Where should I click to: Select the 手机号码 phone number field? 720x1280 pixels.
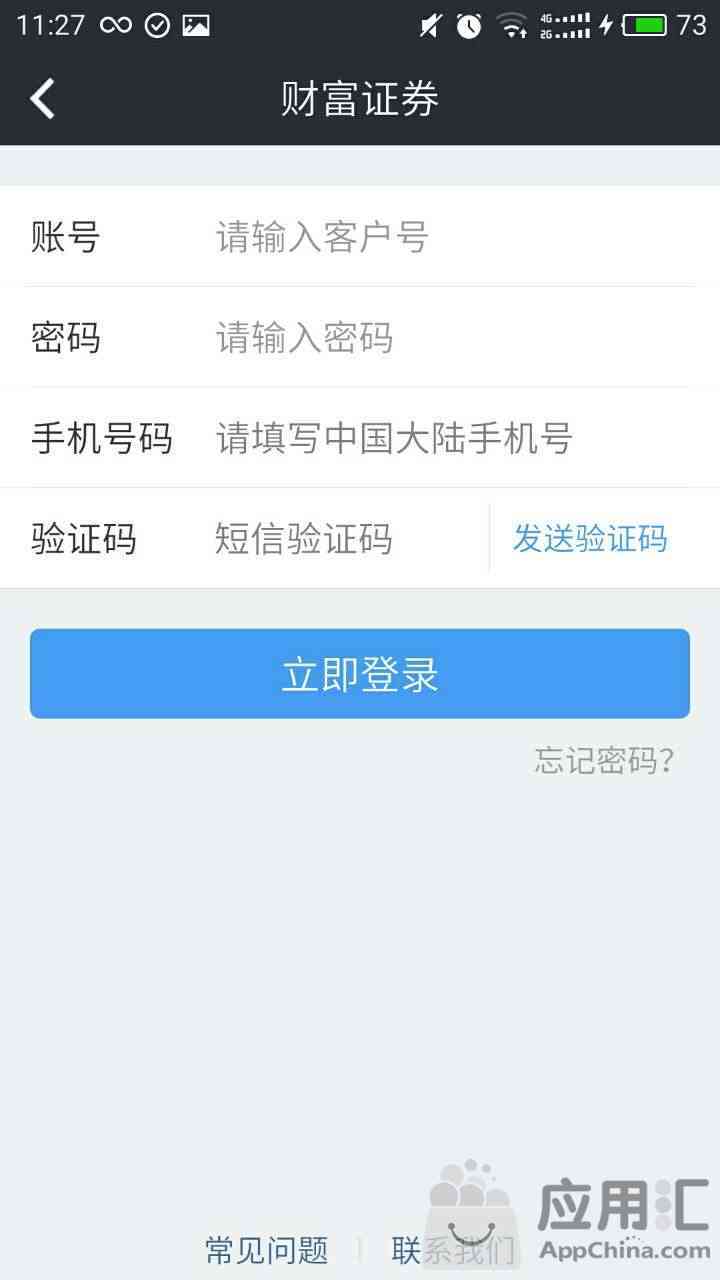click(x=450, y=438)
